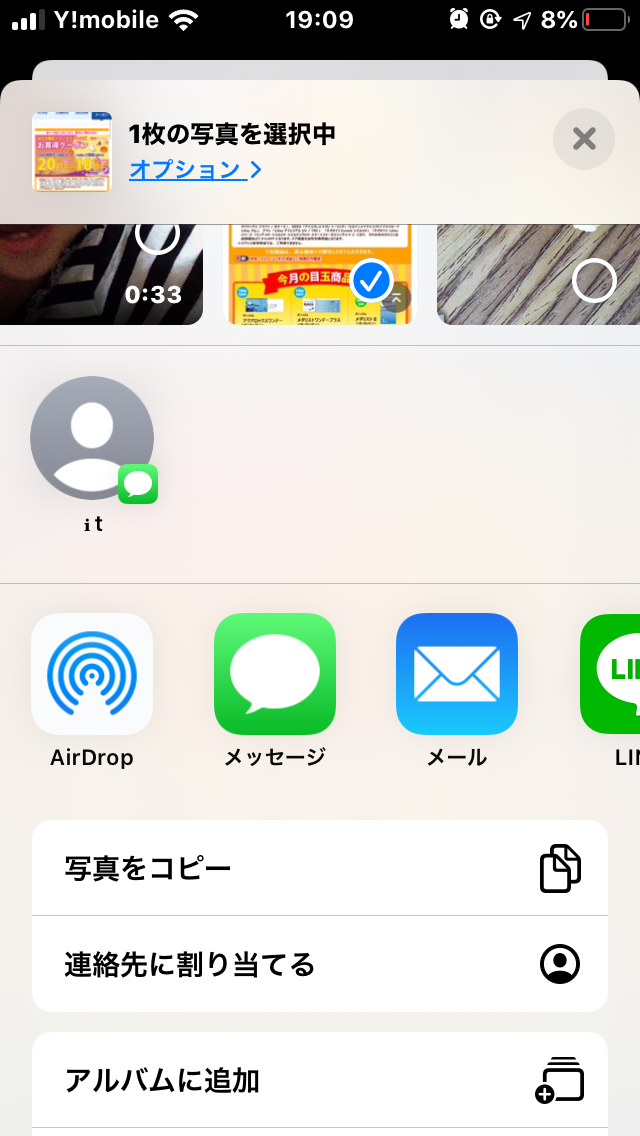Select アルバムに追加

[x=320, y=1080]
